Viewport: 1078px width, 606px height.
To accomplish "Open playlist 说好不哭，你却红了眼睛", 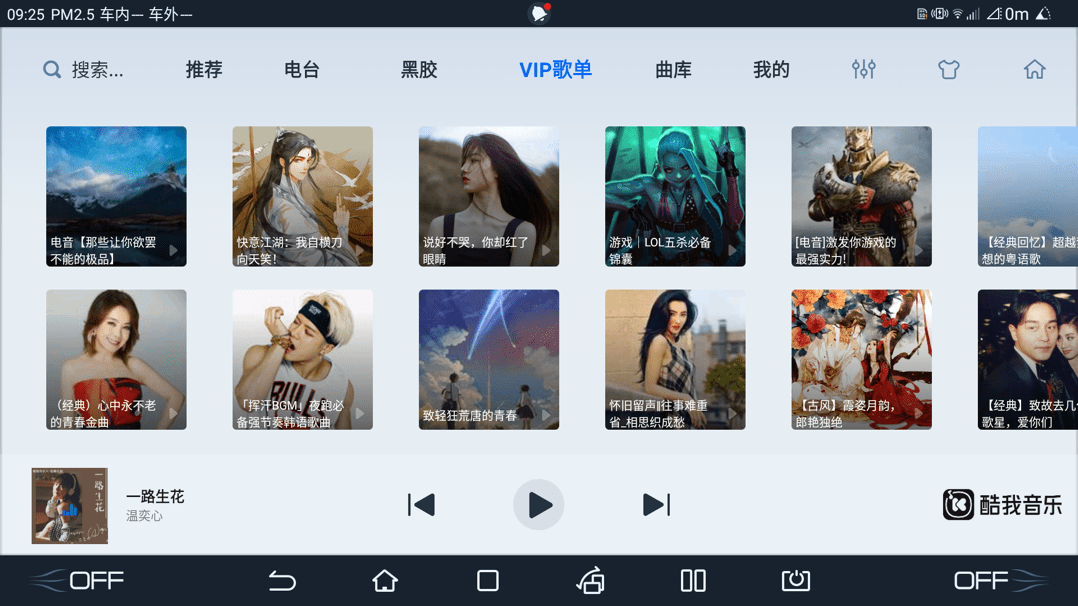I will (488, 196).
